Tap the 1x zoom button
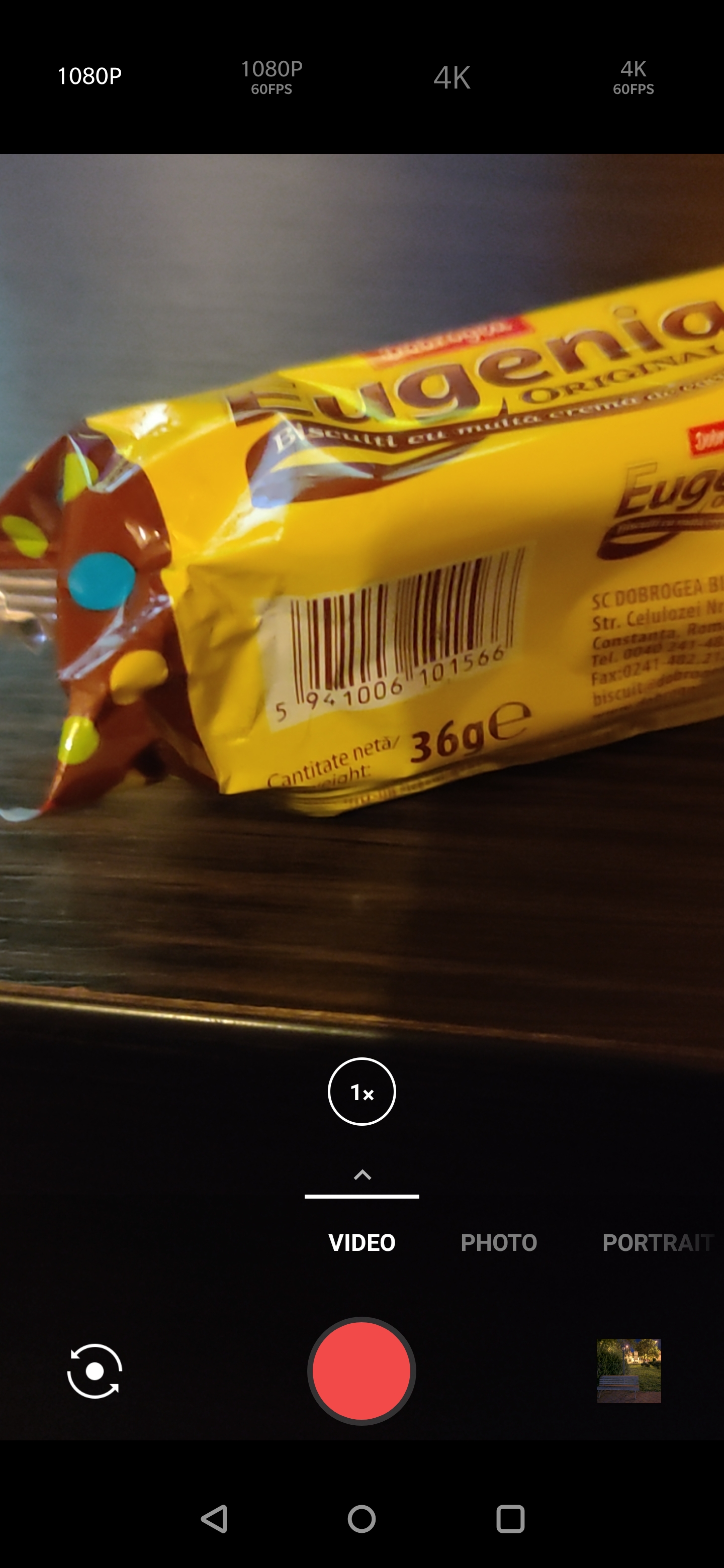The height and width of the screenshot is (1568, 724). click(361, 1092)
